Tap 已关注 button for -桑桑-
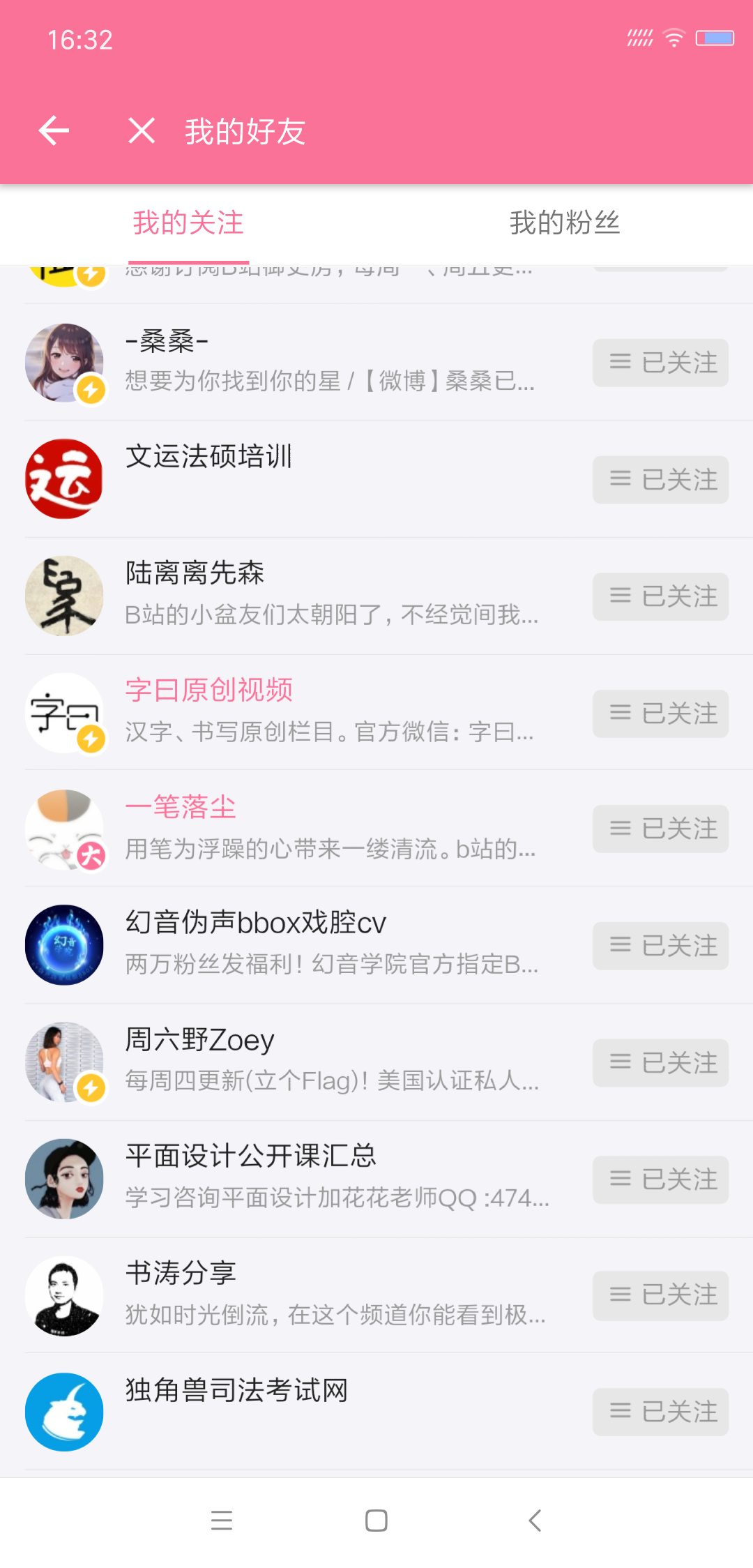Image resolution: width=753 pixels, height=1568 pixels. click(x=660, y=363)
